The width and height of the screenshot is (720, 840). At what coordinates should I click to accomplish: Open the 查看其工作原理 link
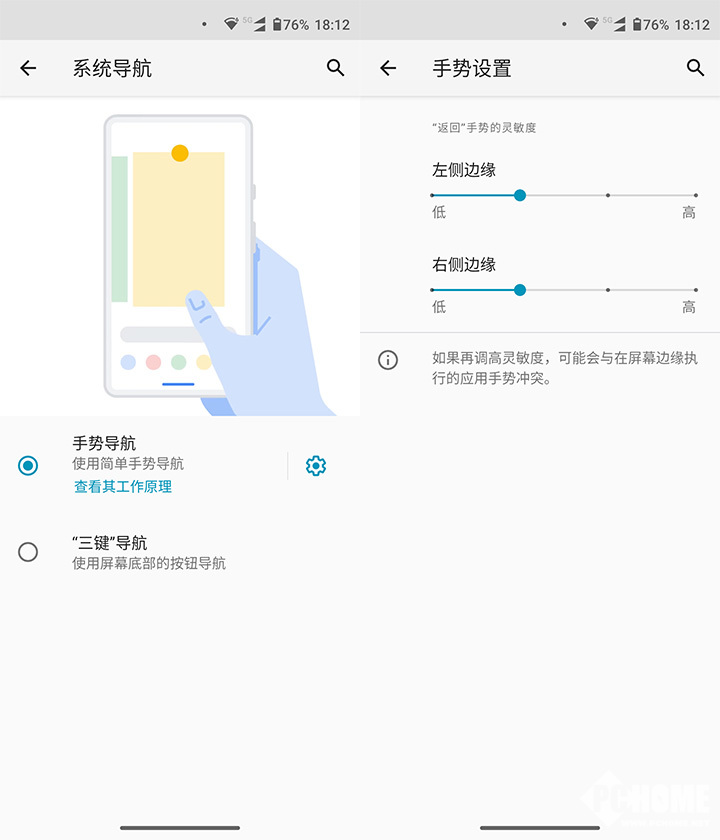123,487
